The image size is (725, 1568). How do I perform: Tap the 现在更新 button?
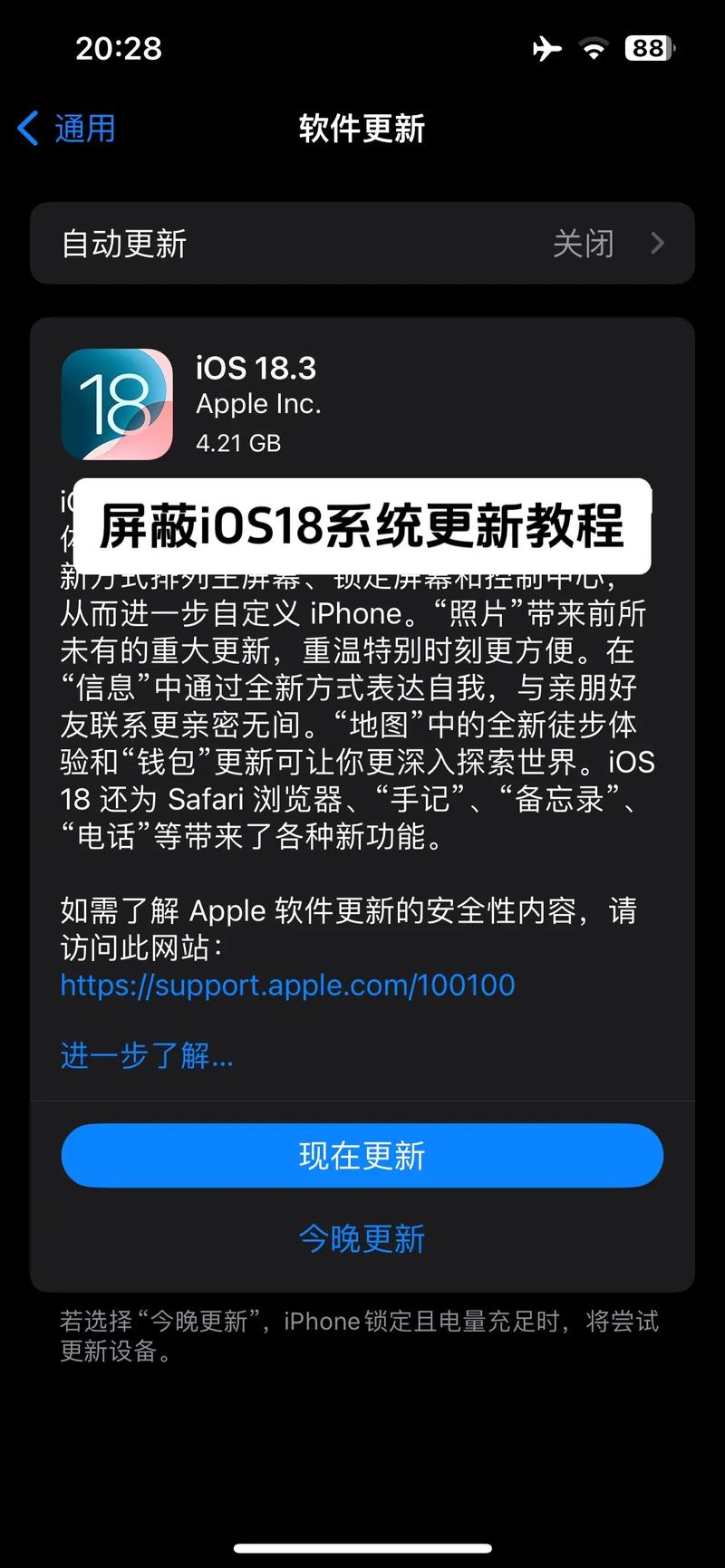(x=361, y=1155)
